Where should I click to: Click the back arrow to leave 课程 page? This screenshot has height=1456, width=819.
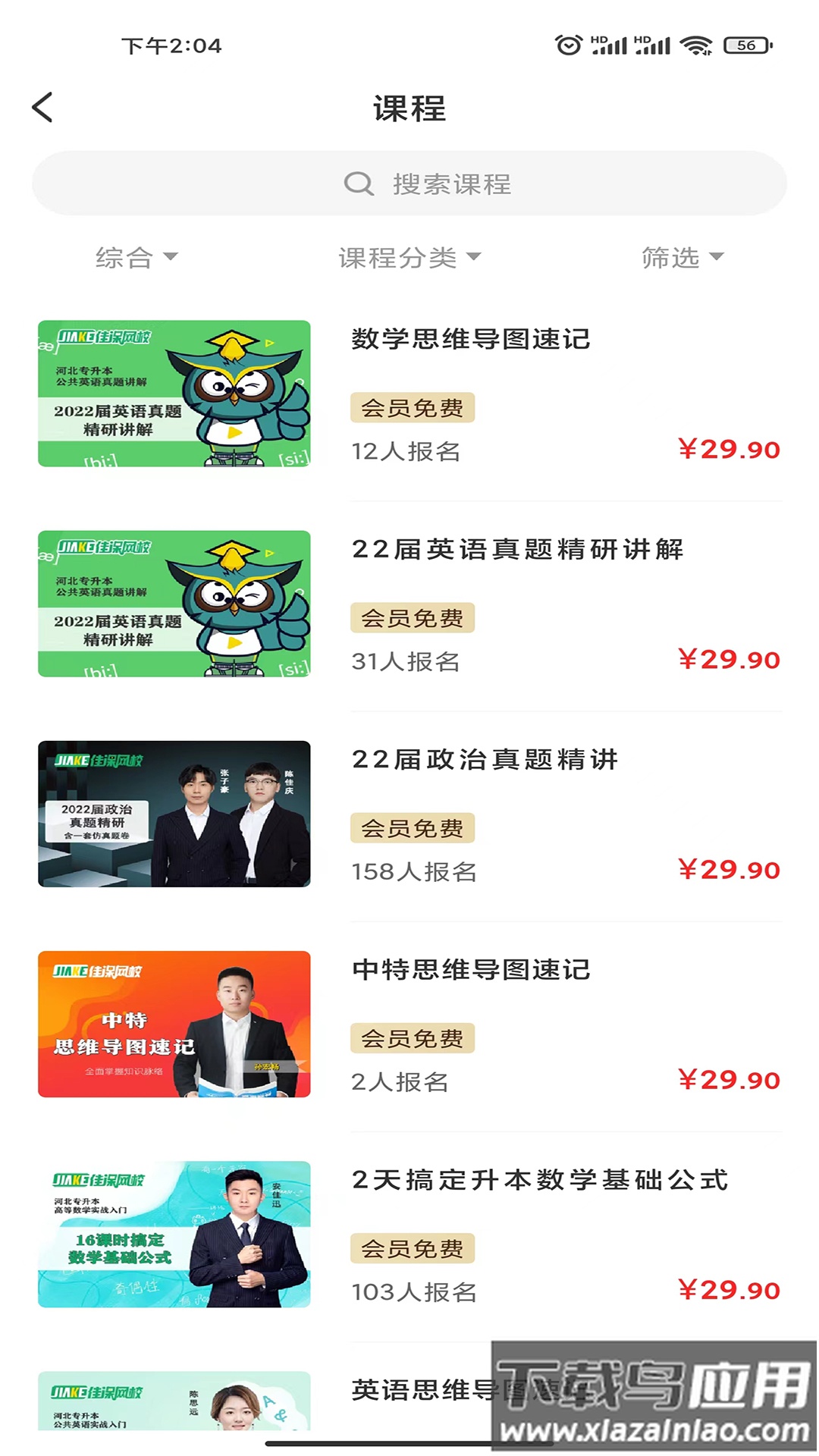click(42, 107)
